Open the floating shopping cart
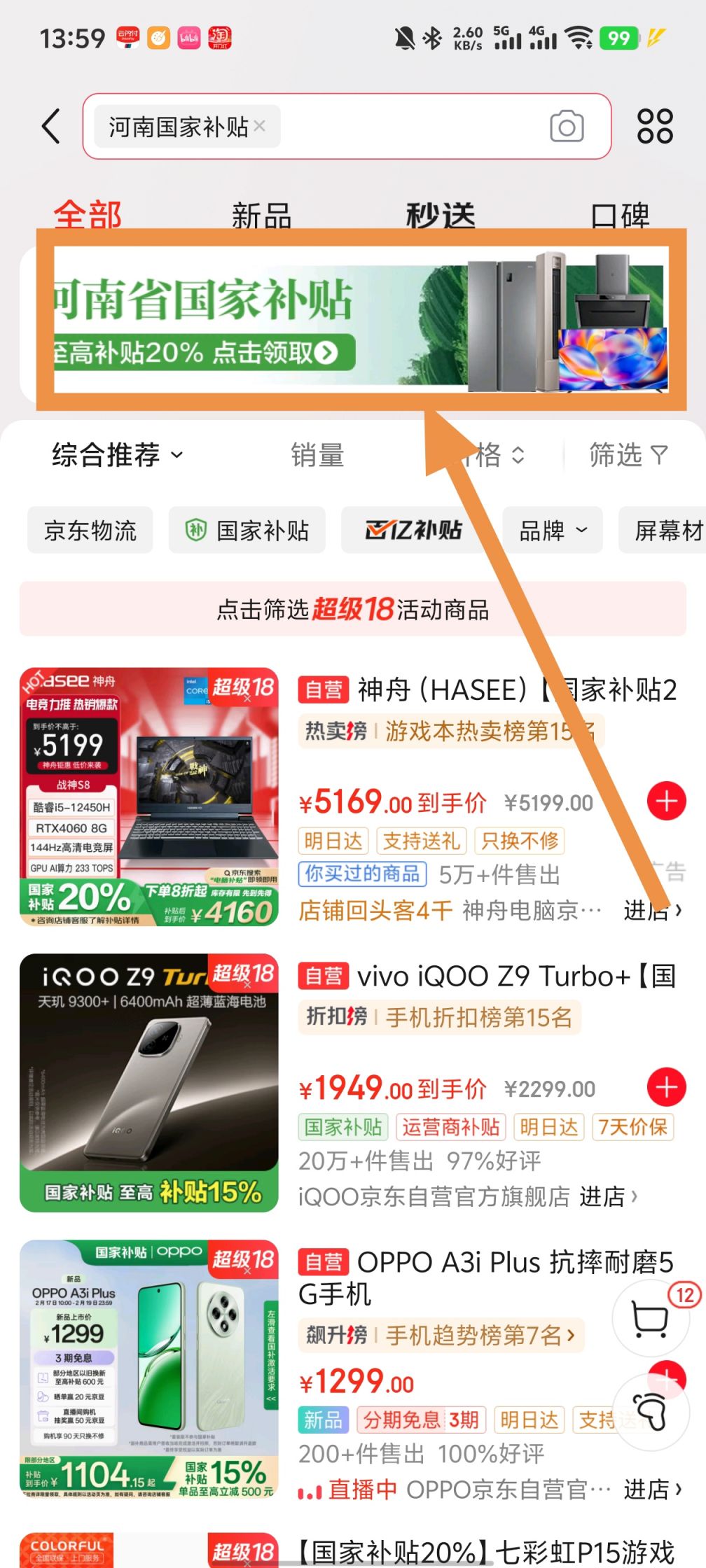This screenshot has height=1568, width=706. pyautogui.click(x=650, y=1319)
